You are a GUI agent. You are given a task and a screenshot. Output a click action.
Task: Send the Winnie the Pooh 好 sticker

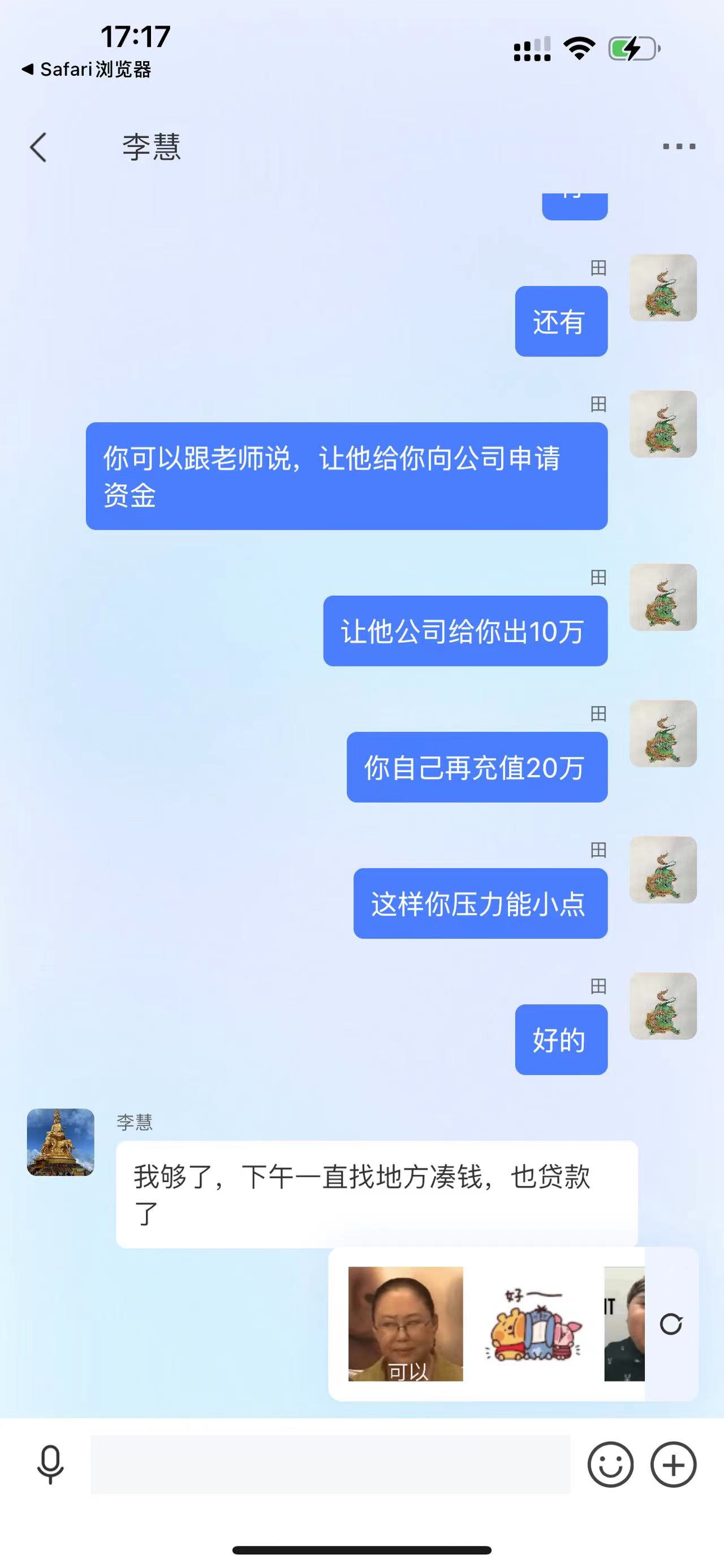534,1324
